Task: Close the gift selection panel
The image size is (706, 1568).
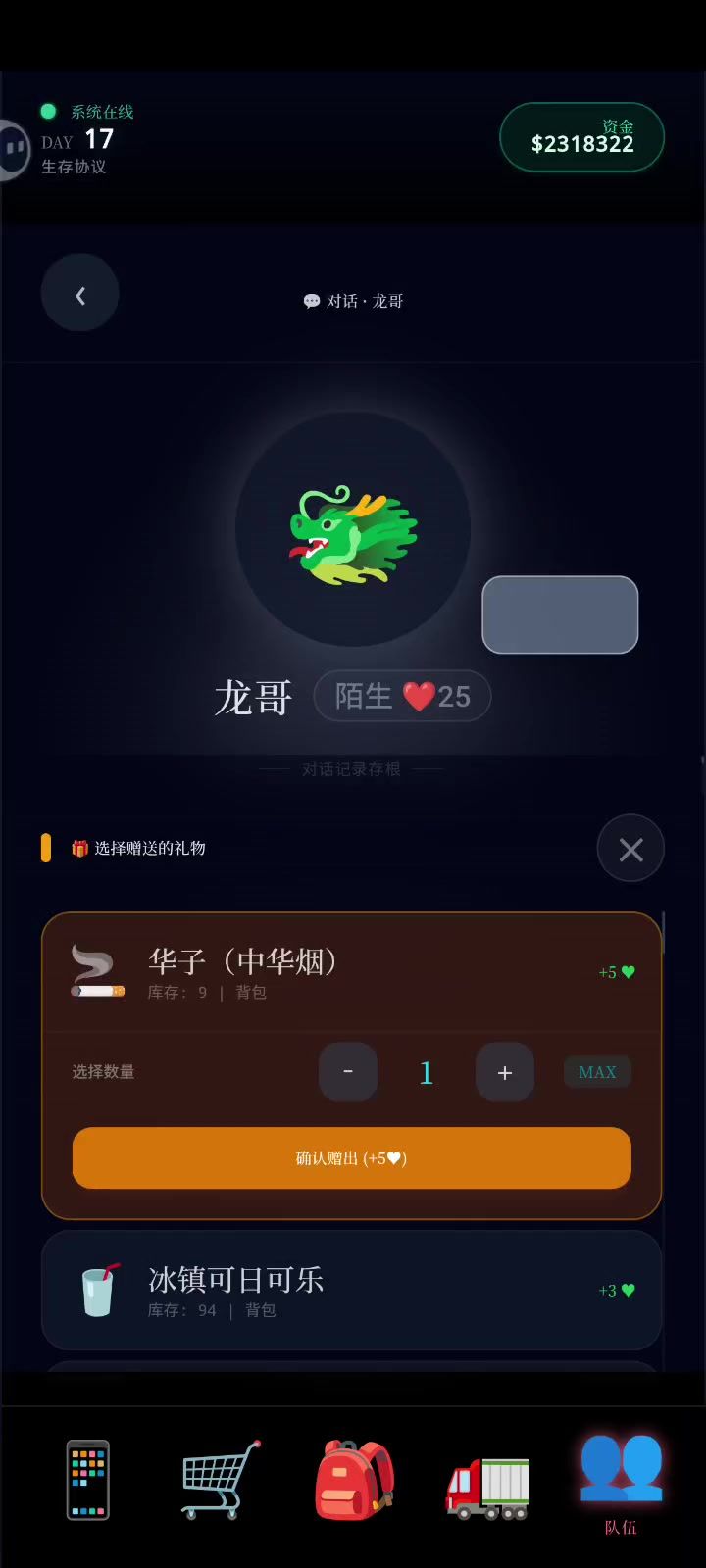Action: click(x=630, y=849)
